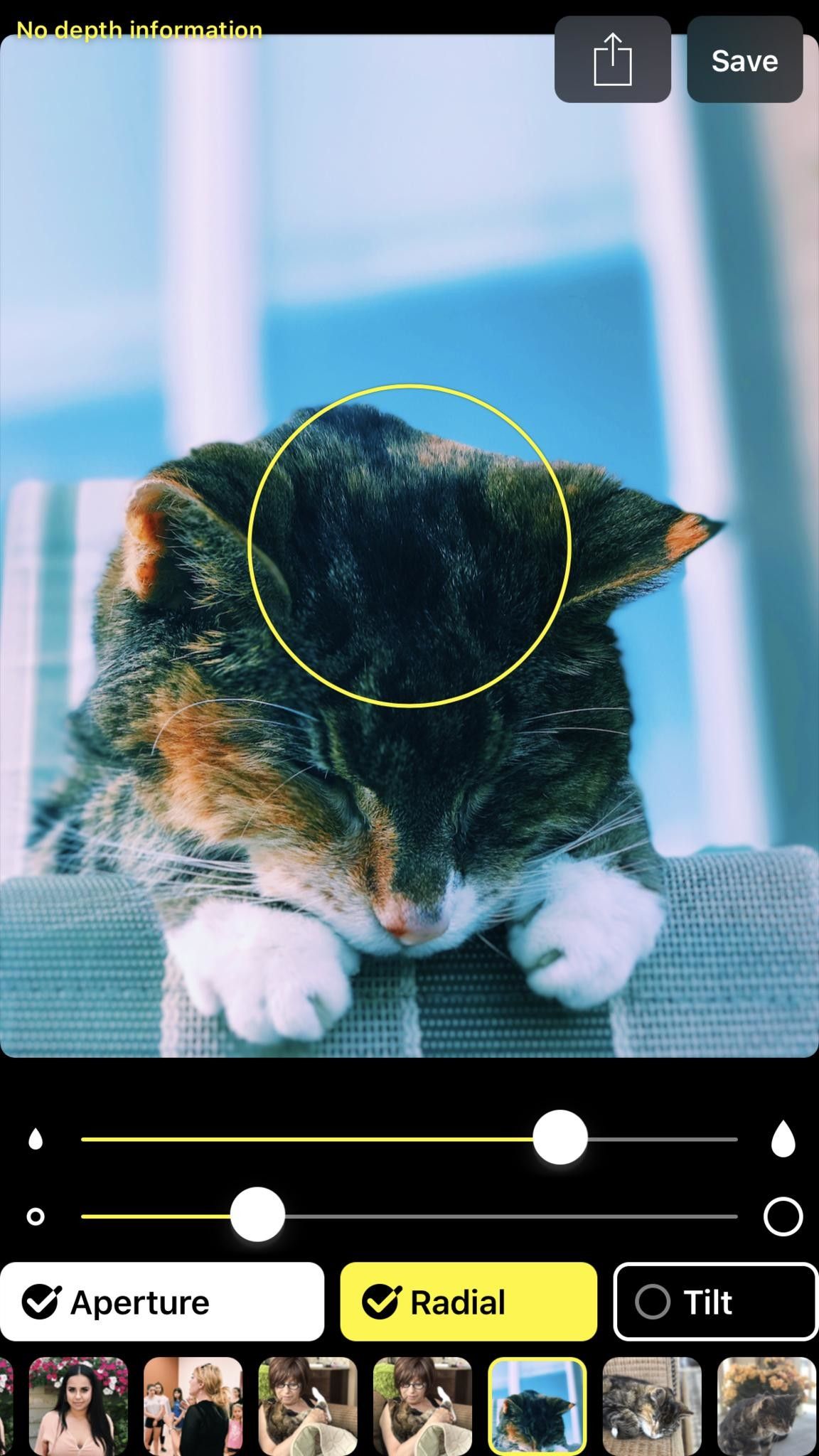Open the gray tabby cat sleeping thumbnail
The height and width of the screenshot is (1456, 819).
pos(652,1406)
